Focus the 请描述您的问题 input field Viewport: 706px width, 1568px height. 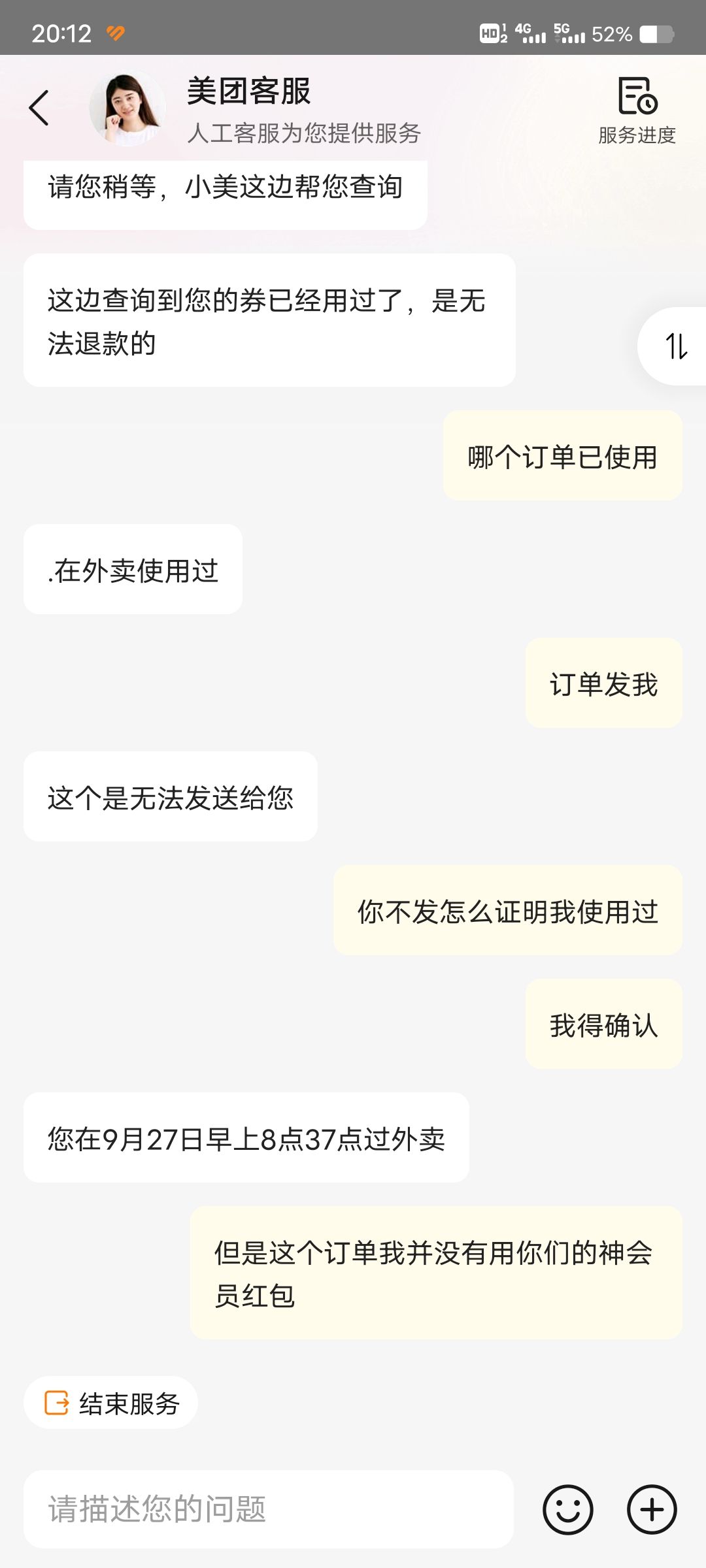pos(269,1509)
